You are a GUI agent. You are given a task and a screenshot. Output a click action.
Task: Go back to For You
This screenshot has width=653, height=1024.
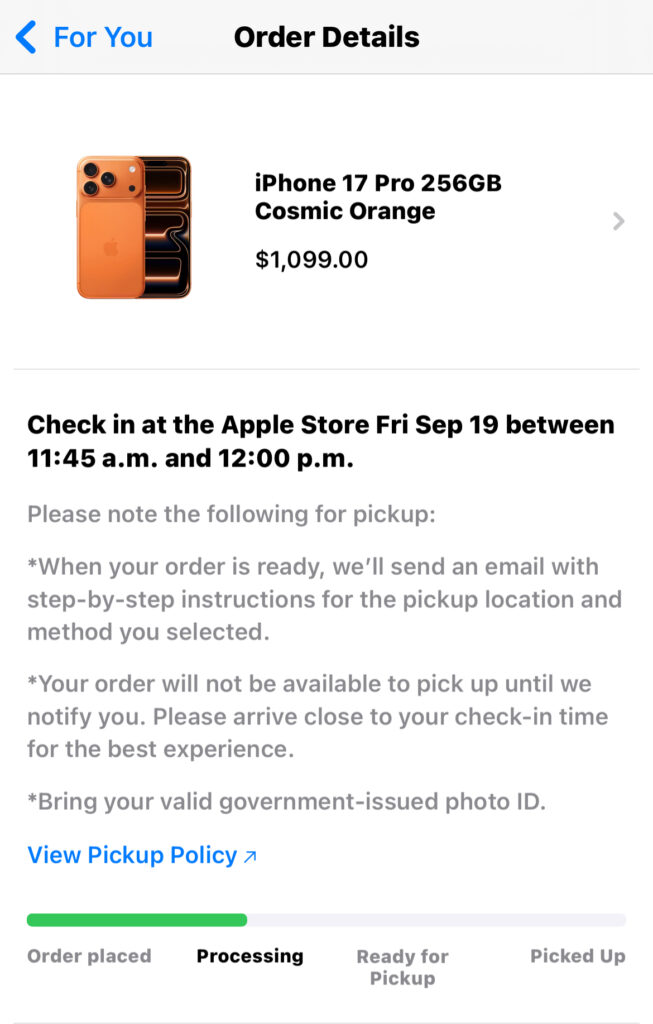(85, 38)
